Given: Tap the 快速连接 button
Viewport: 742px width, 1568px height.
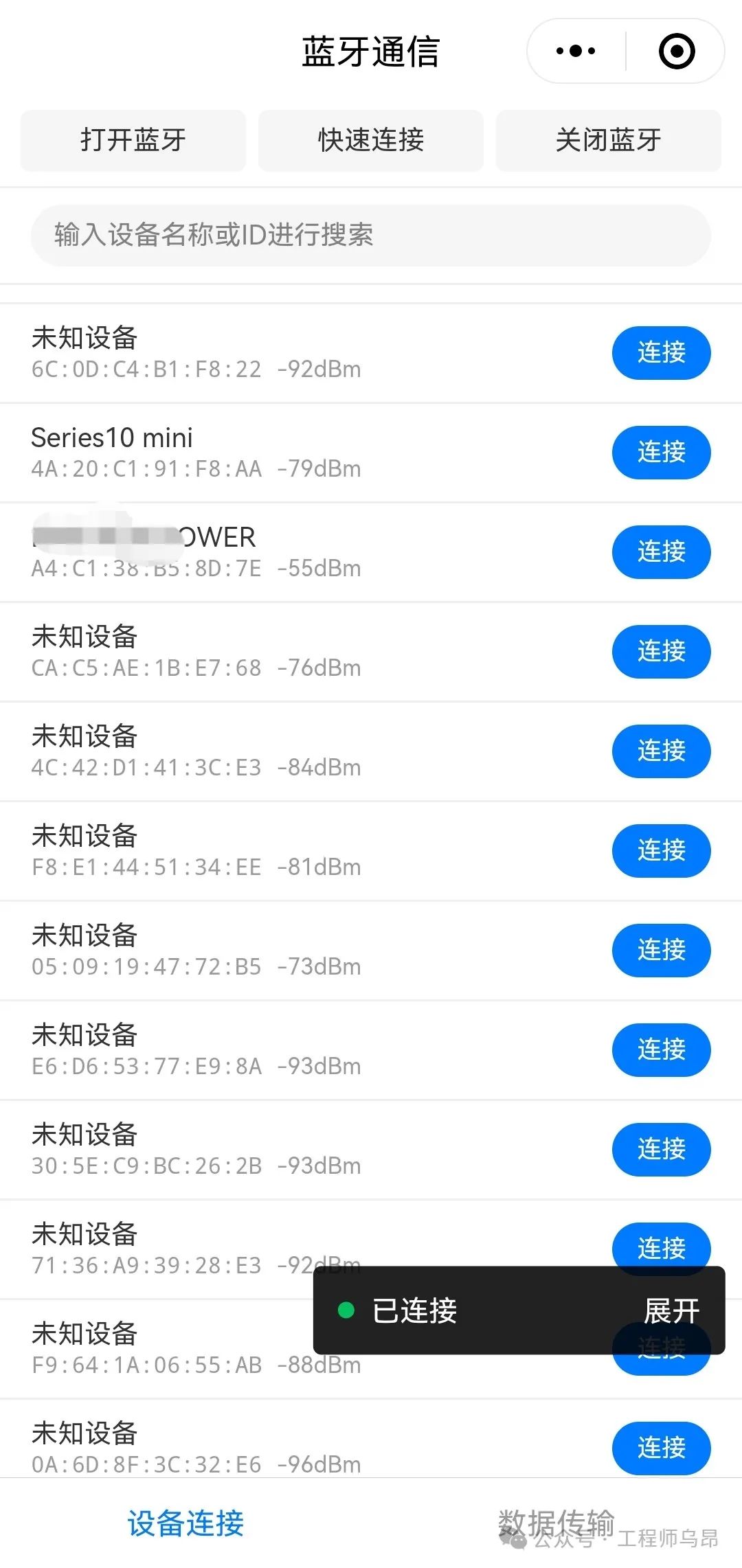Looking at the screenshot, I should (x=371, y=140).
